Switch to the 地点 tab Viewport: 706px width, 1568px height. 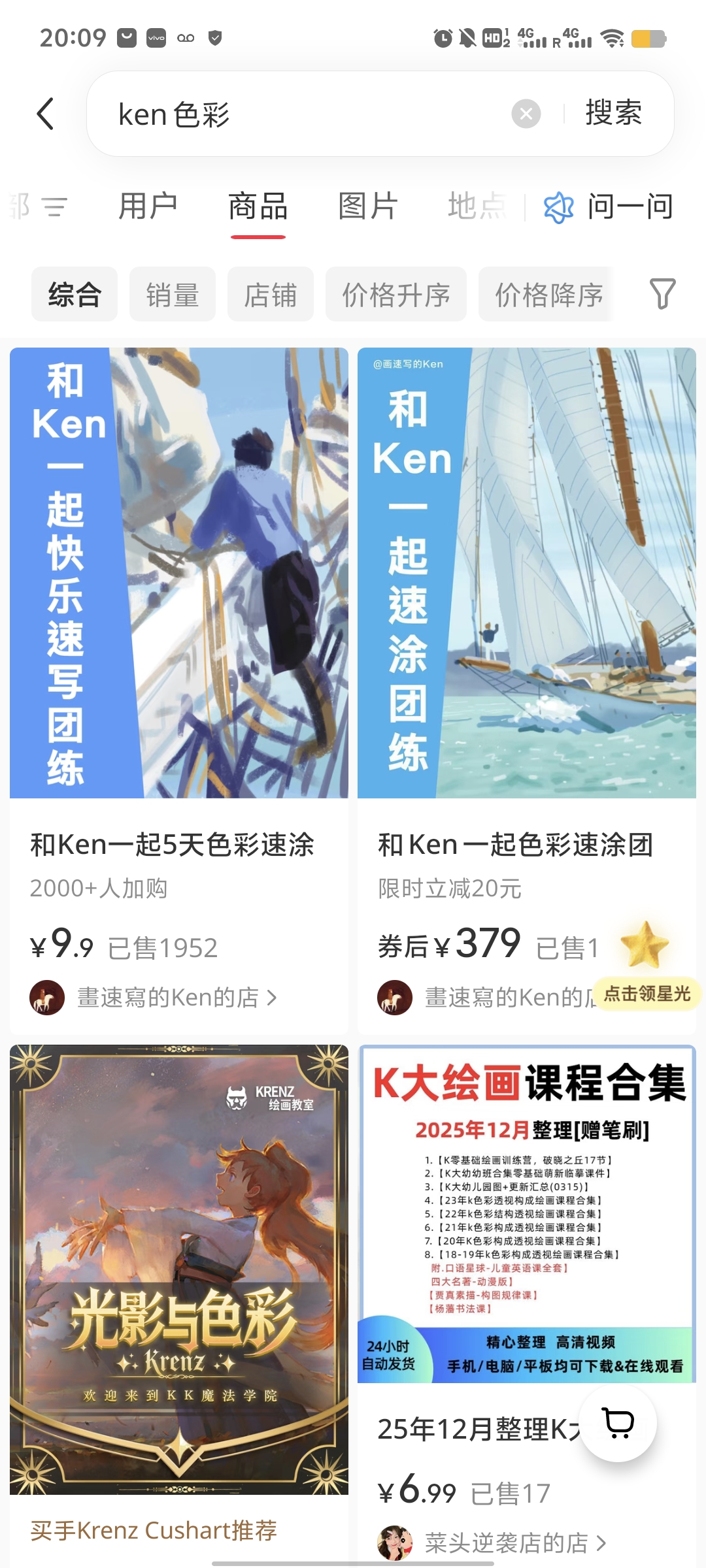[x=477, y=206]
